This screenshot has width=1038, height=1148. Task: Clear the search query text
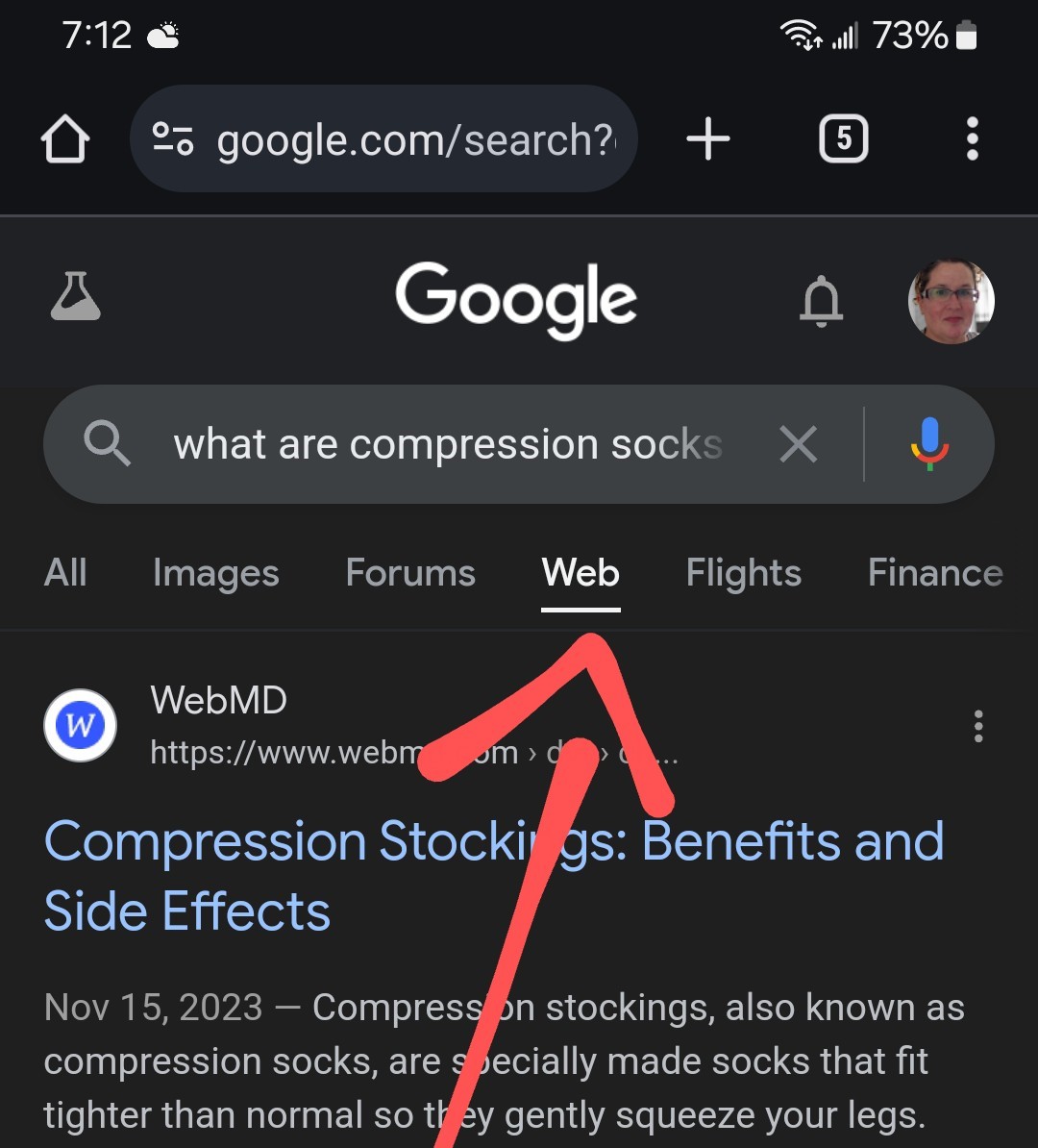(798, 444)
